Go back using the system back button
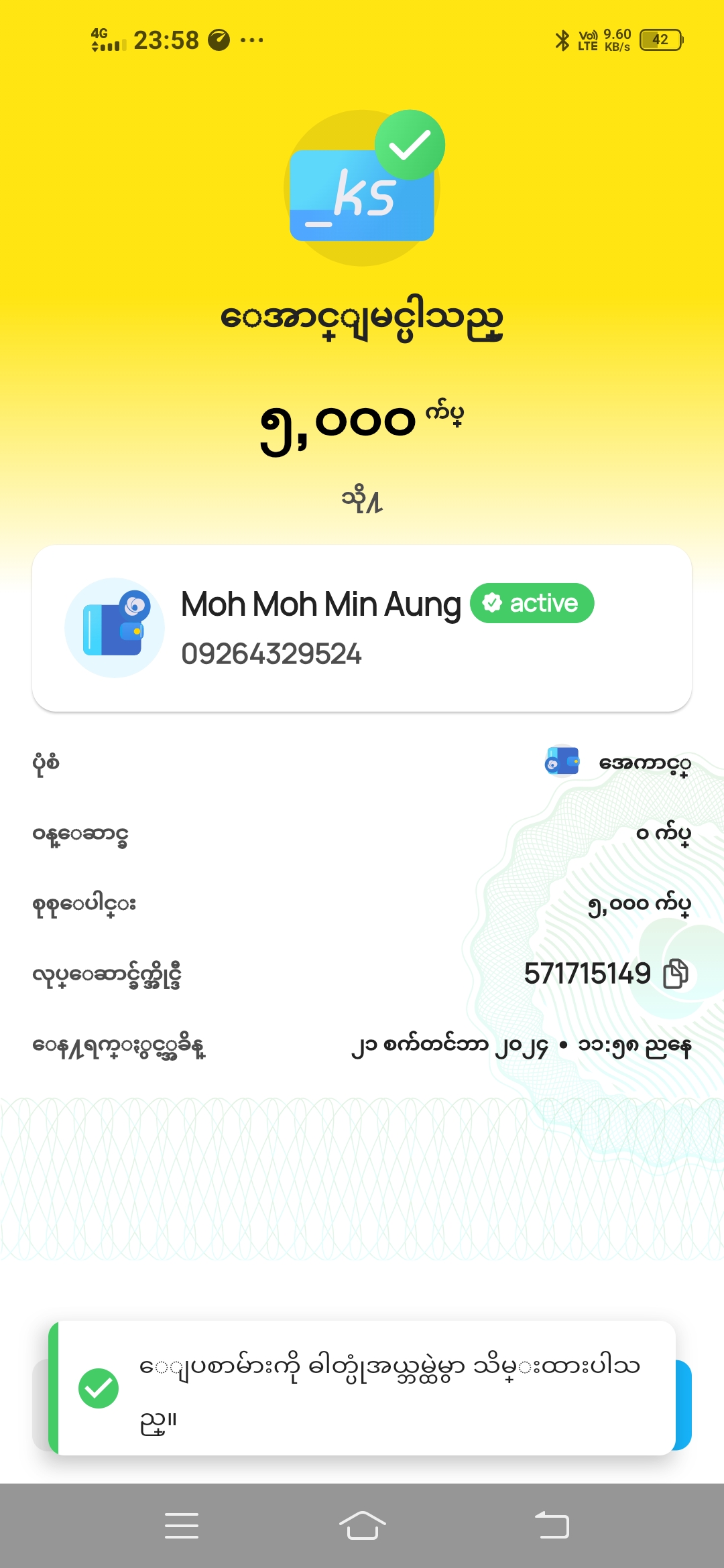 (552, 1526)
